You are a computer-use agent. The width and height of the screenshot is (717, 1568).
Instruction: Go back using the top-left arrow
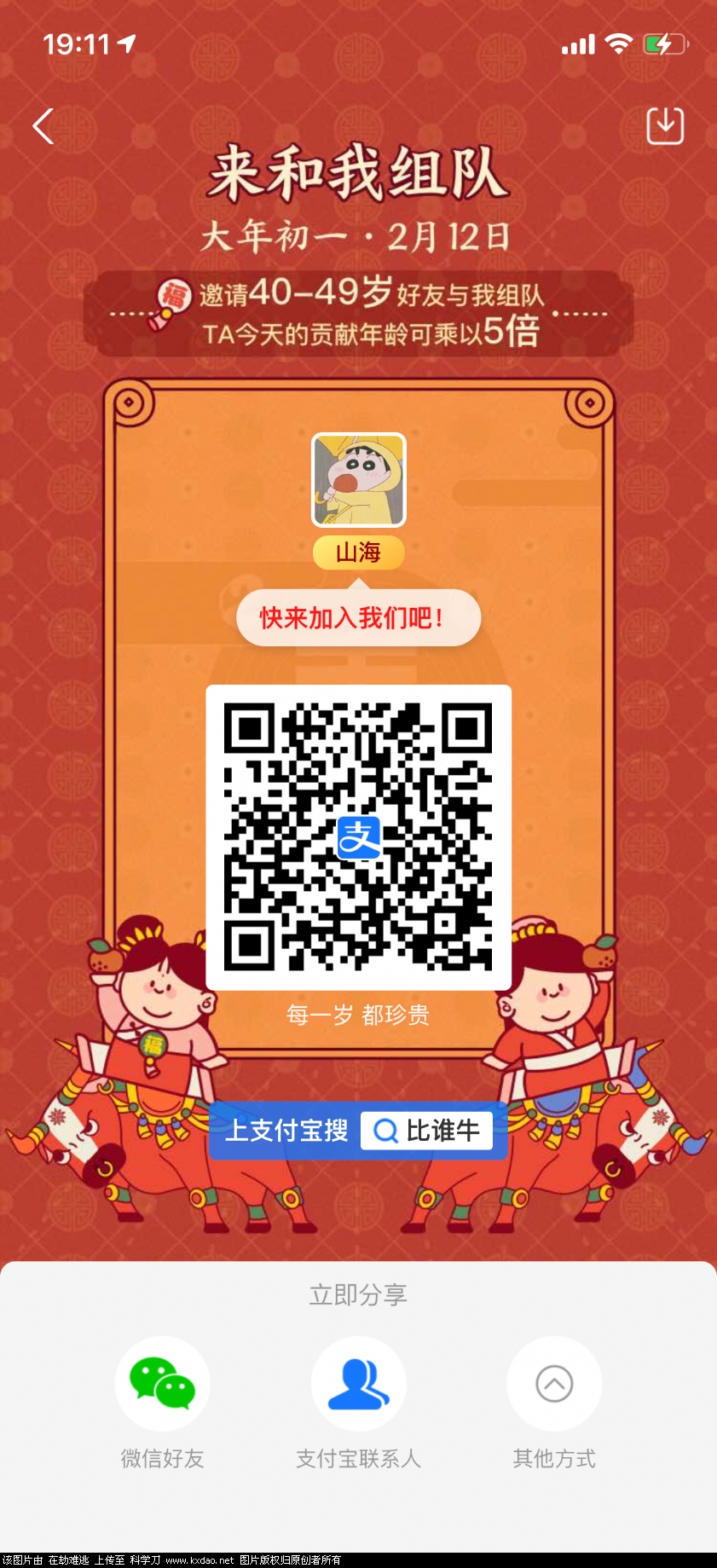click(44, 126)
